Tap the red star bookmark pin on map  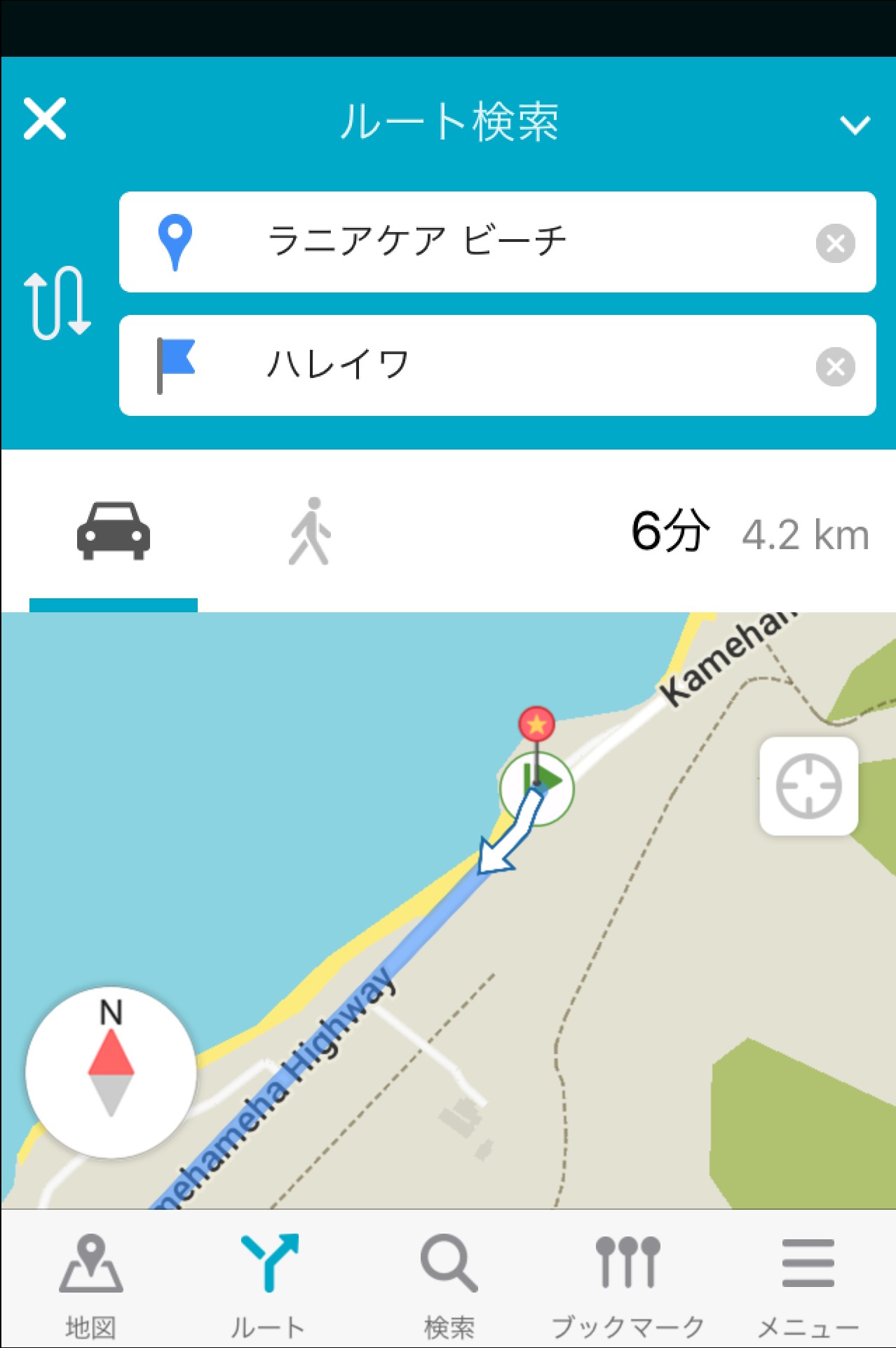coord(536,723)
